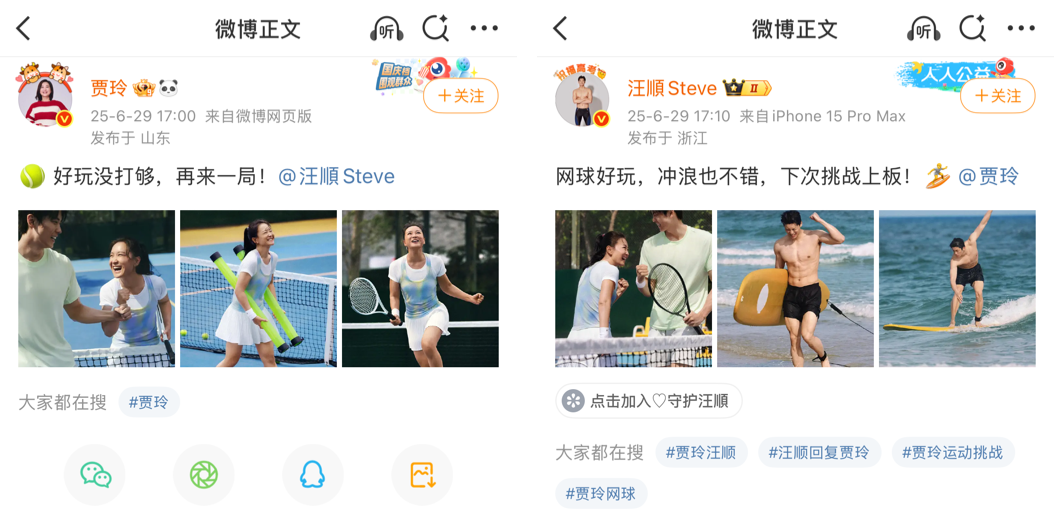This screenshot has height=518, width=1054.
Task: View 贾玲's photo with the green foam tubes
Action: point(258,288)
